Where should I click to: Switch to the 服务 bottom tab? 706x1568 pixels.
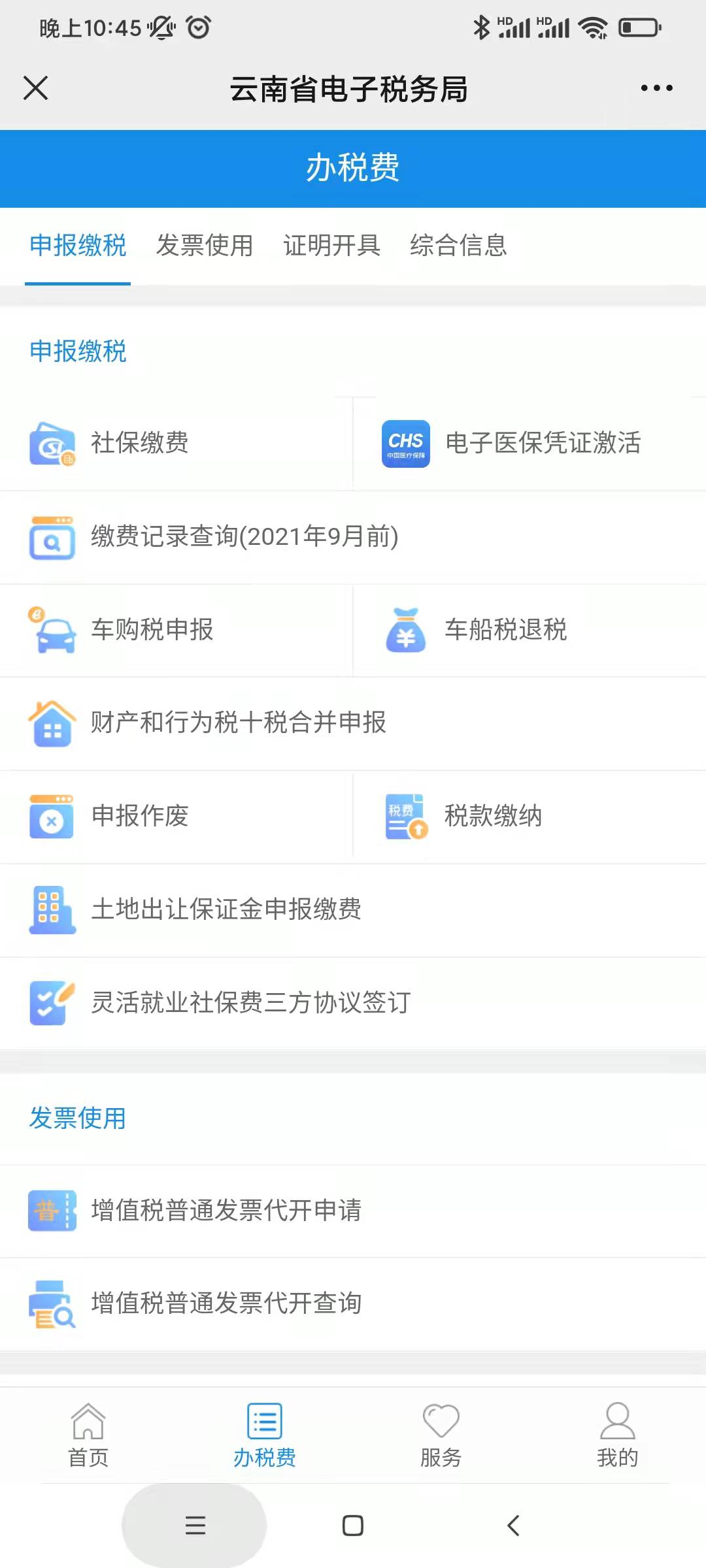pos(441,1435)
